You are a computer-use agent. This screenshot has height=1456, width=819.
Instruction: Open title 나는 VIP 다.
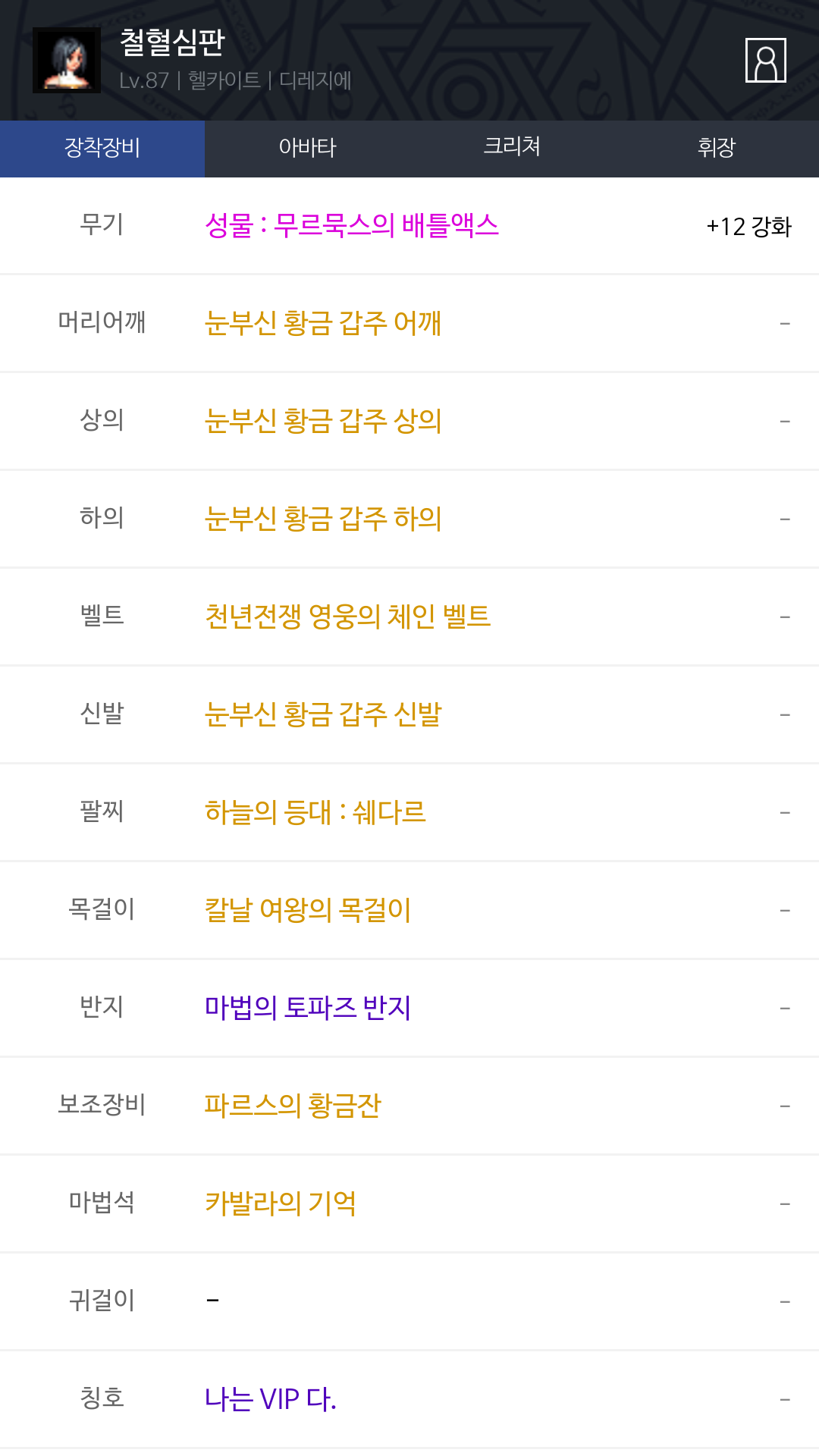click(271, 1399)
